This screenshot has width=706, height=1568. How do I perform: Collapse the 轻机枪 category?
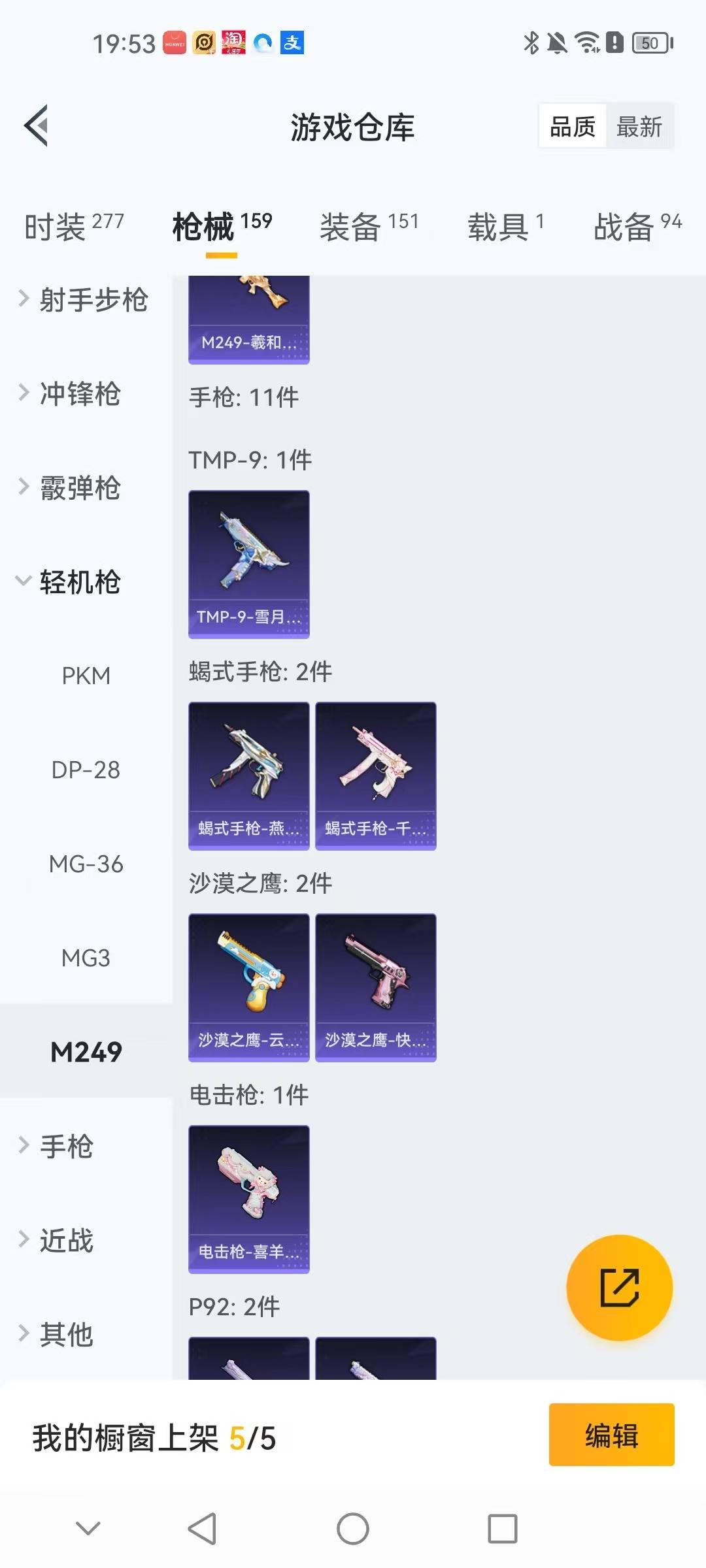click(82, 582)
